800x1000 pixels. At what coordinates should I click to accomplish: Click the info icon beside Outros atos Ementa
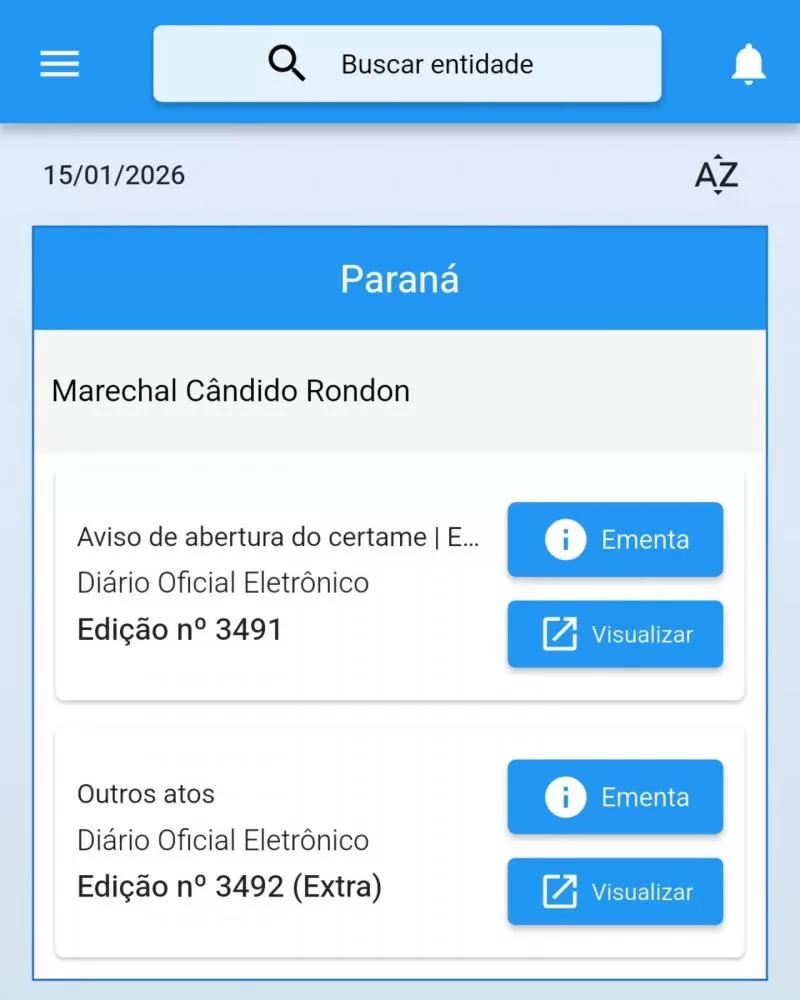pyautogui.click(x=566, y=797)
